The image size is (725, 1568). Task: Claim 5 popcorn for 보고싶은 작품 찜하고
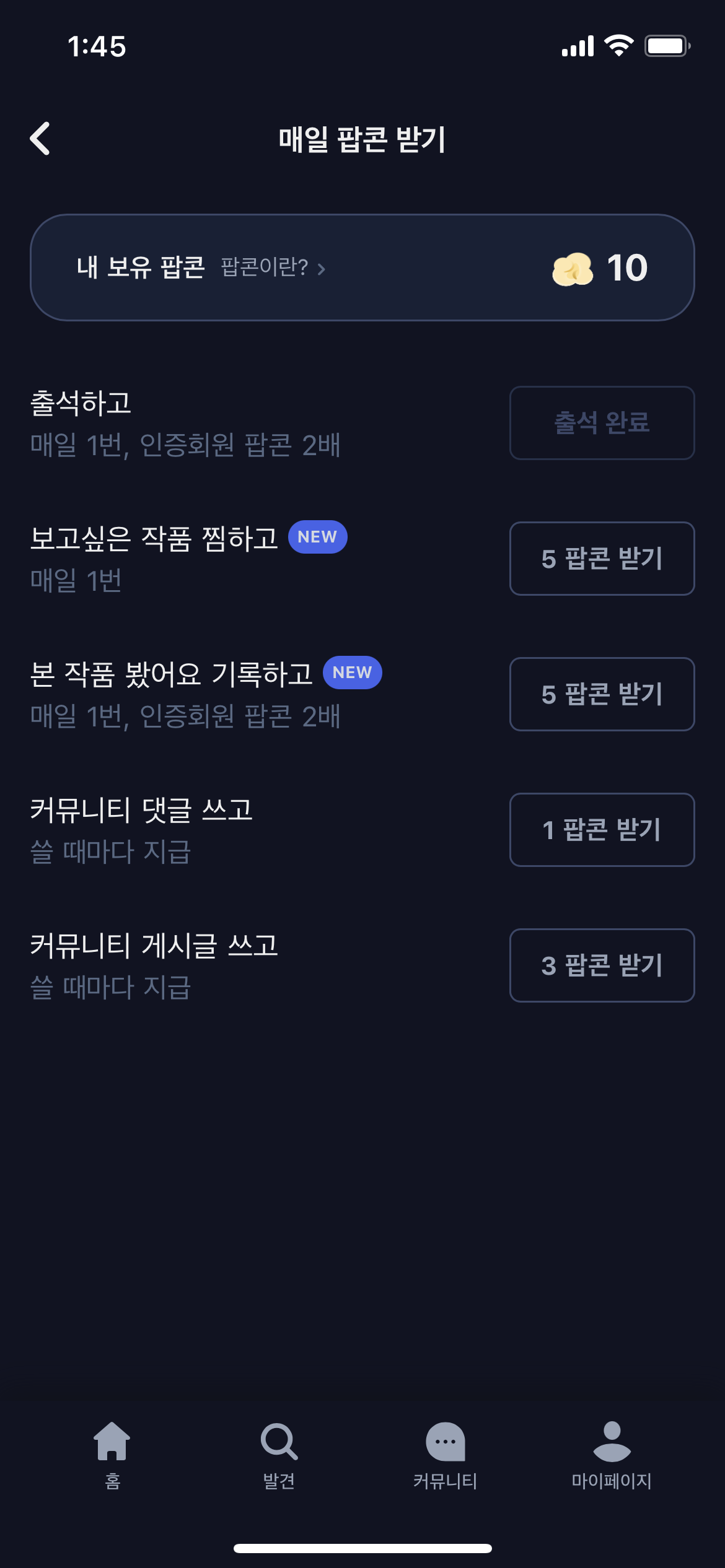pos(602,559)
